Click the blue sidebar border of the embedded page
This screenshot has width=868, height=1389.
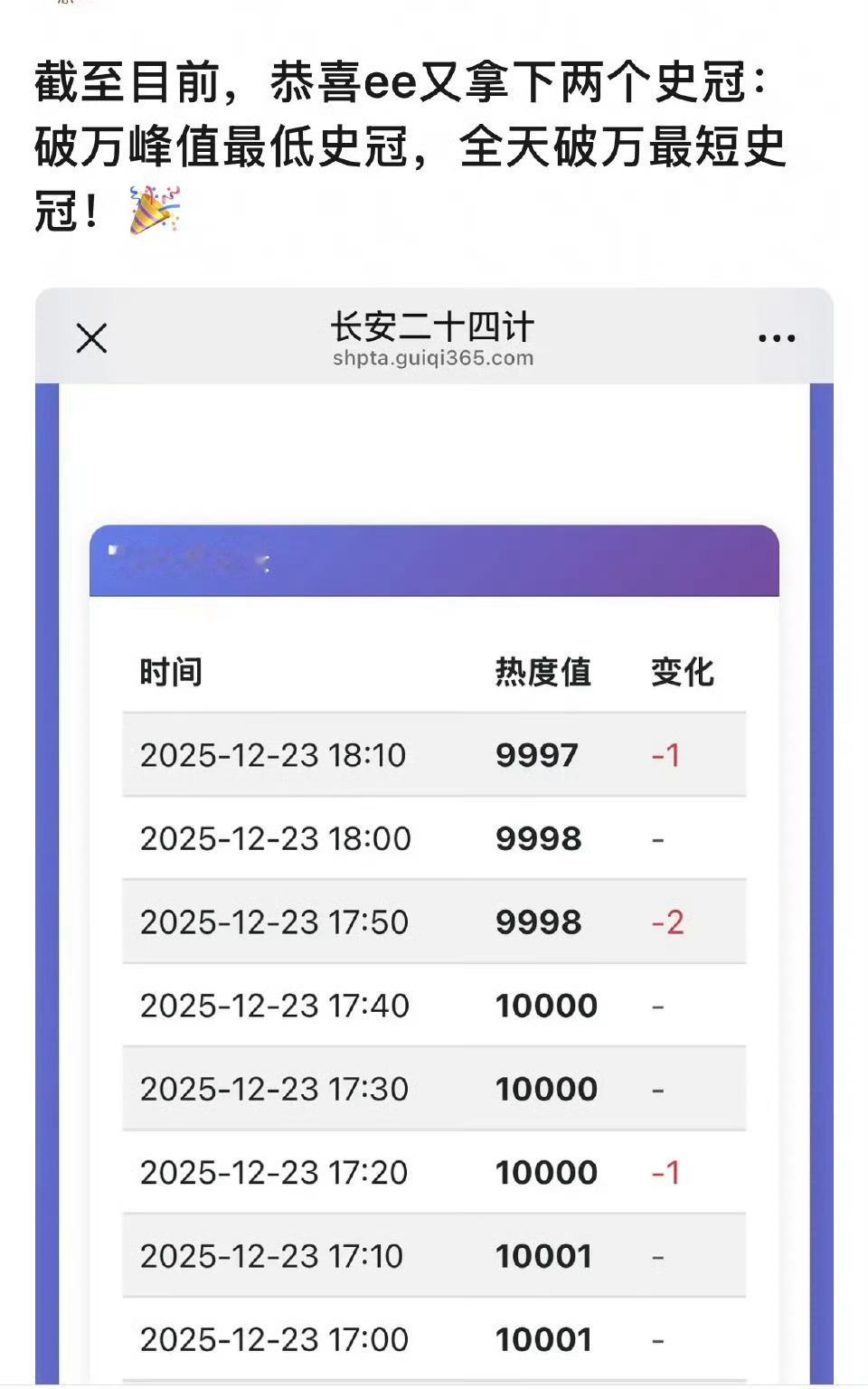pyautogui.click(x=49, y=814)
